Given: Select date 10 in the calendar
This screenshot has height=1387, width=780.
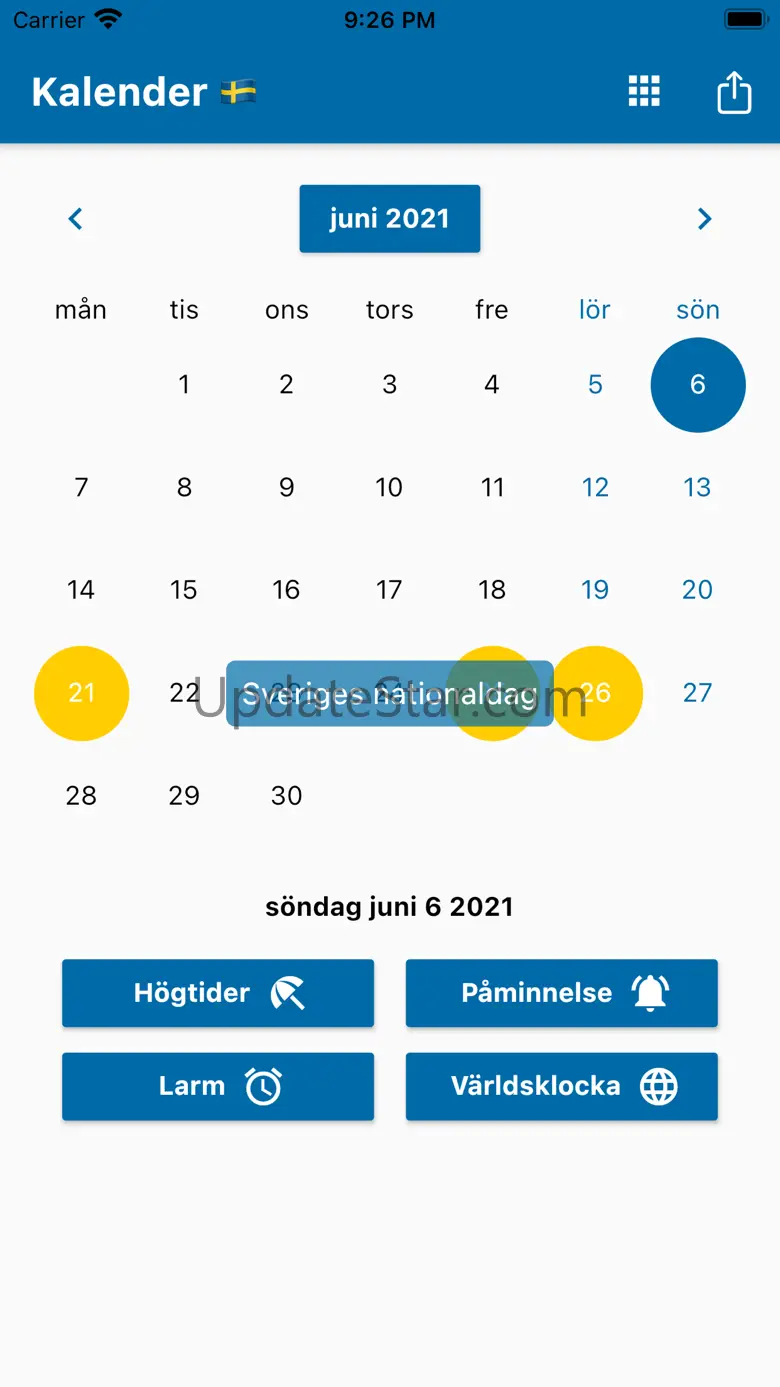Looking at the screenshot, I should pos(389,487).
